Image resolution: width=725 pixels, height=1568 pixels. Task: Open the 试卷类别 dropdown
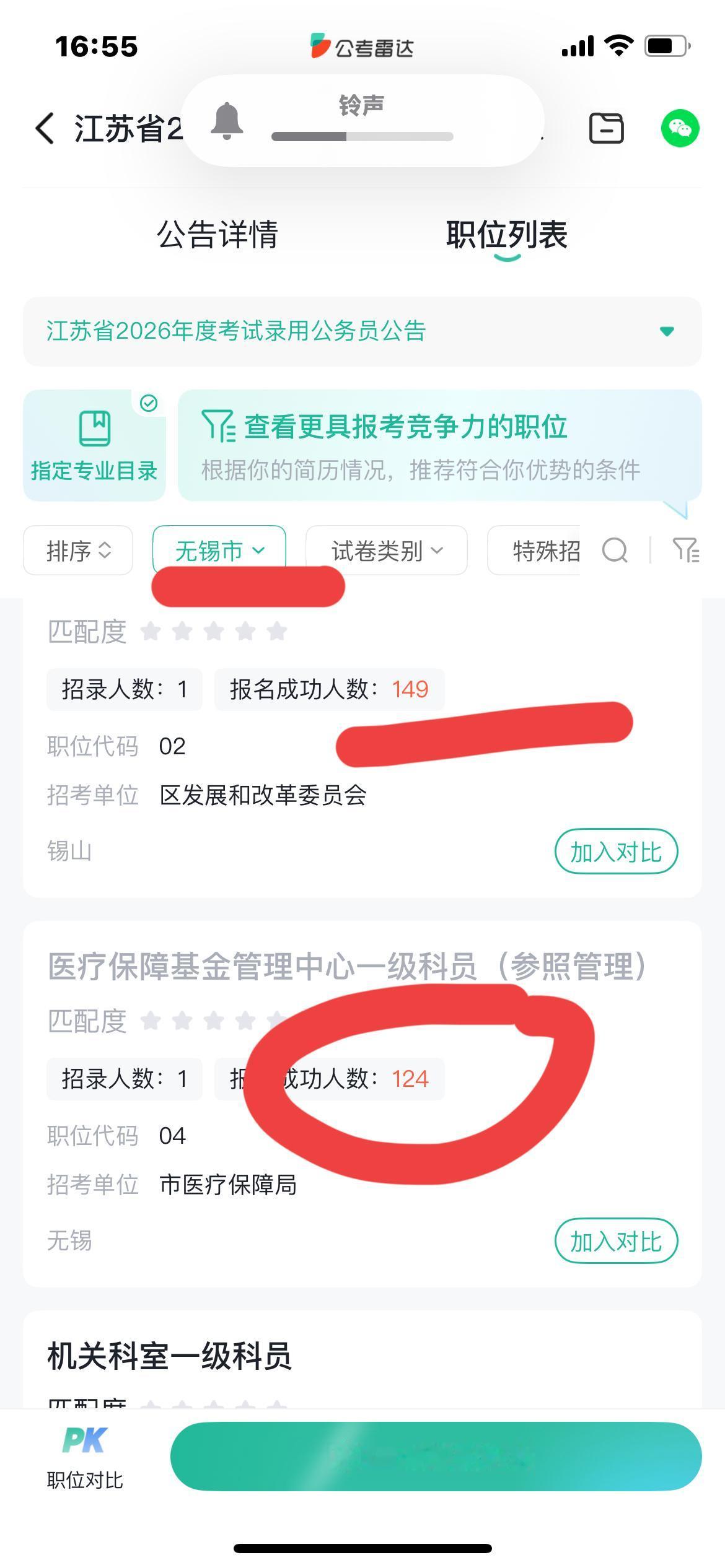click(385, 550)
